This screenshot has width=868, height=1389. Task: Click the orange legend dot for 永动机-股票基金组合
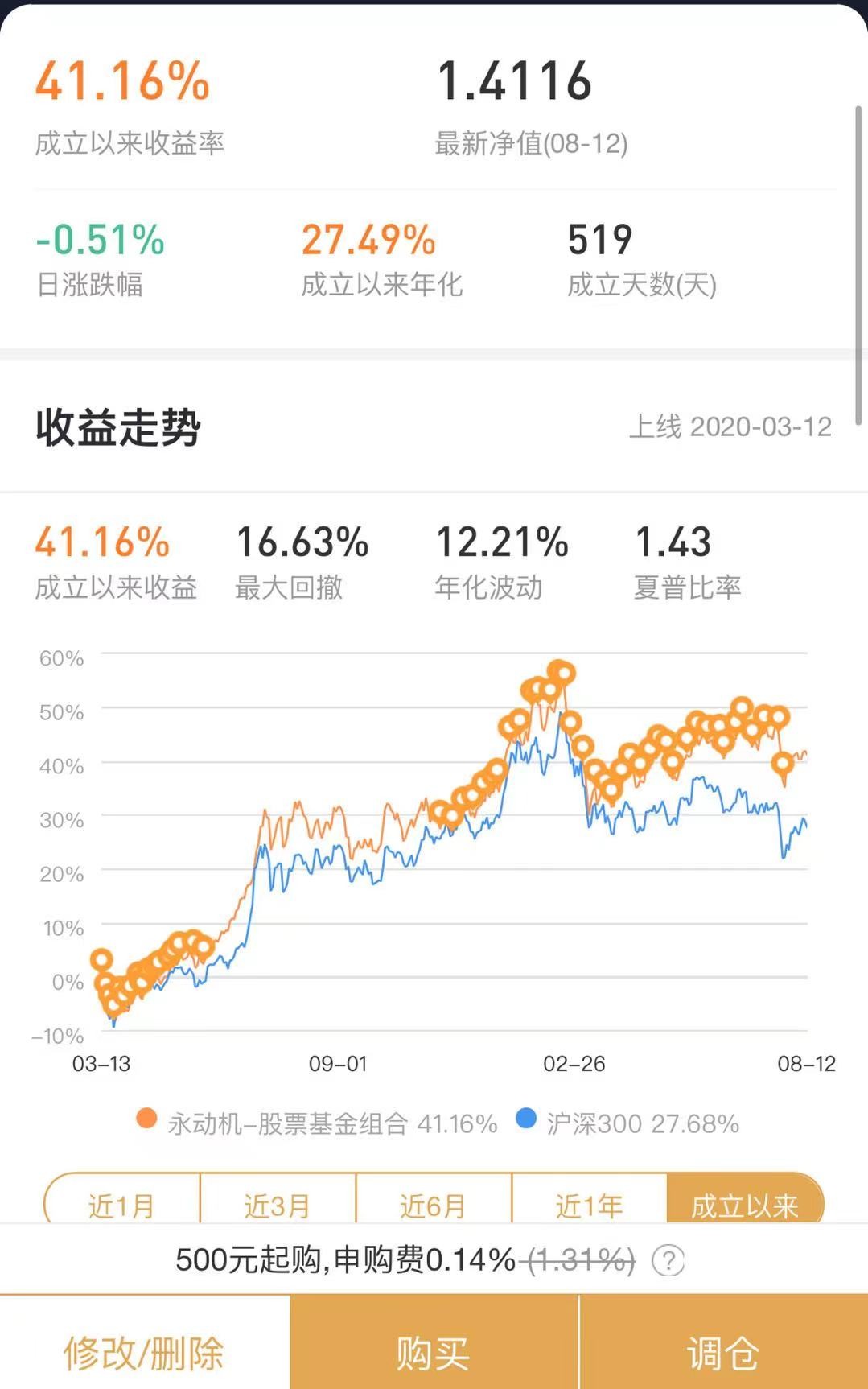coord(149,1123)
